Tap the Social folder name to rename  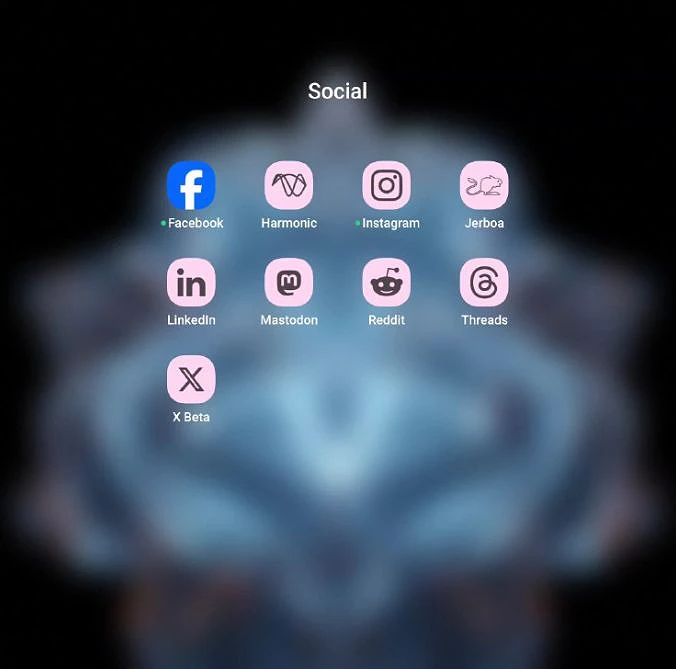pyautogui.click(x=338, y=91)
